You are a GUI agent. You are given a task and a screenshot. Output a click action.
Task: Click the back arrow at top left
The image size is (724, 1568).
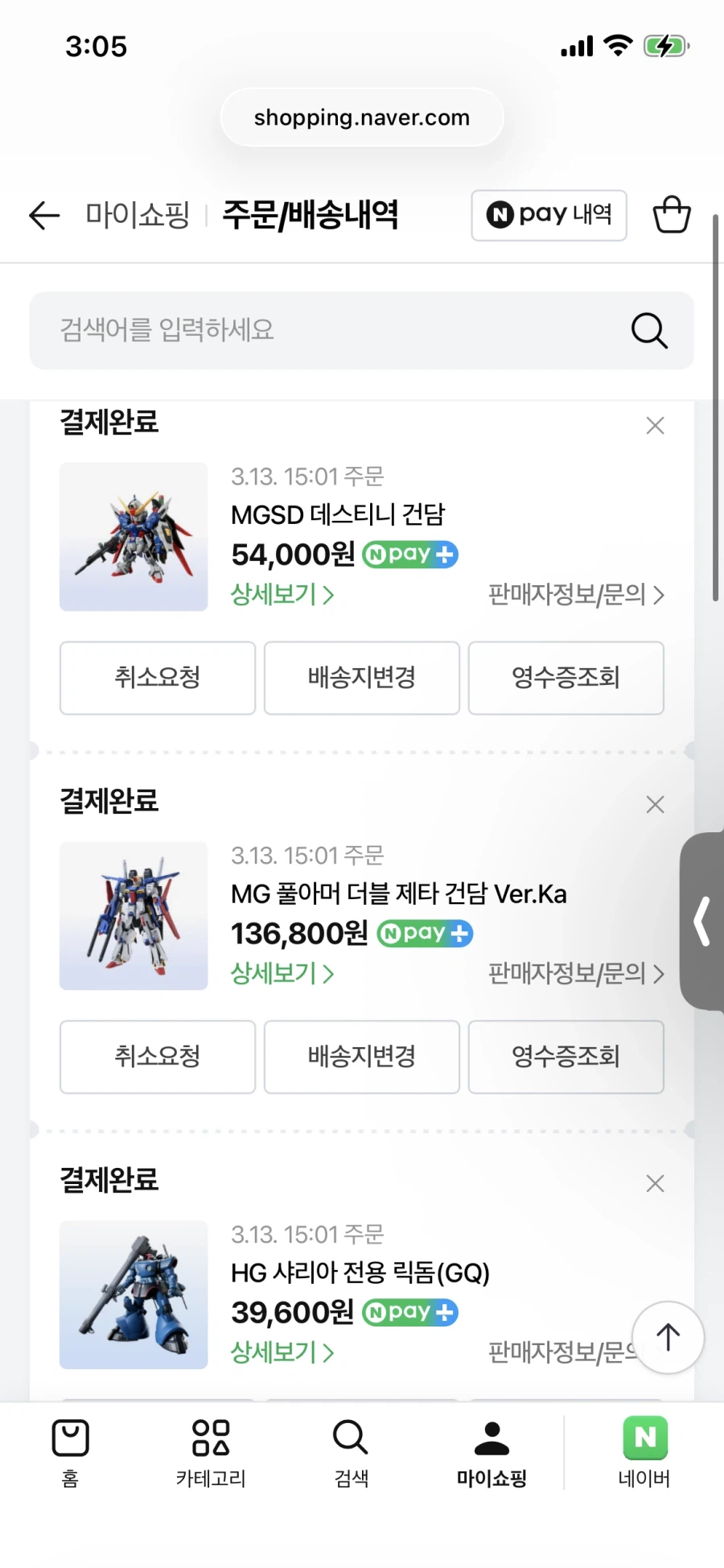point(43,215)
